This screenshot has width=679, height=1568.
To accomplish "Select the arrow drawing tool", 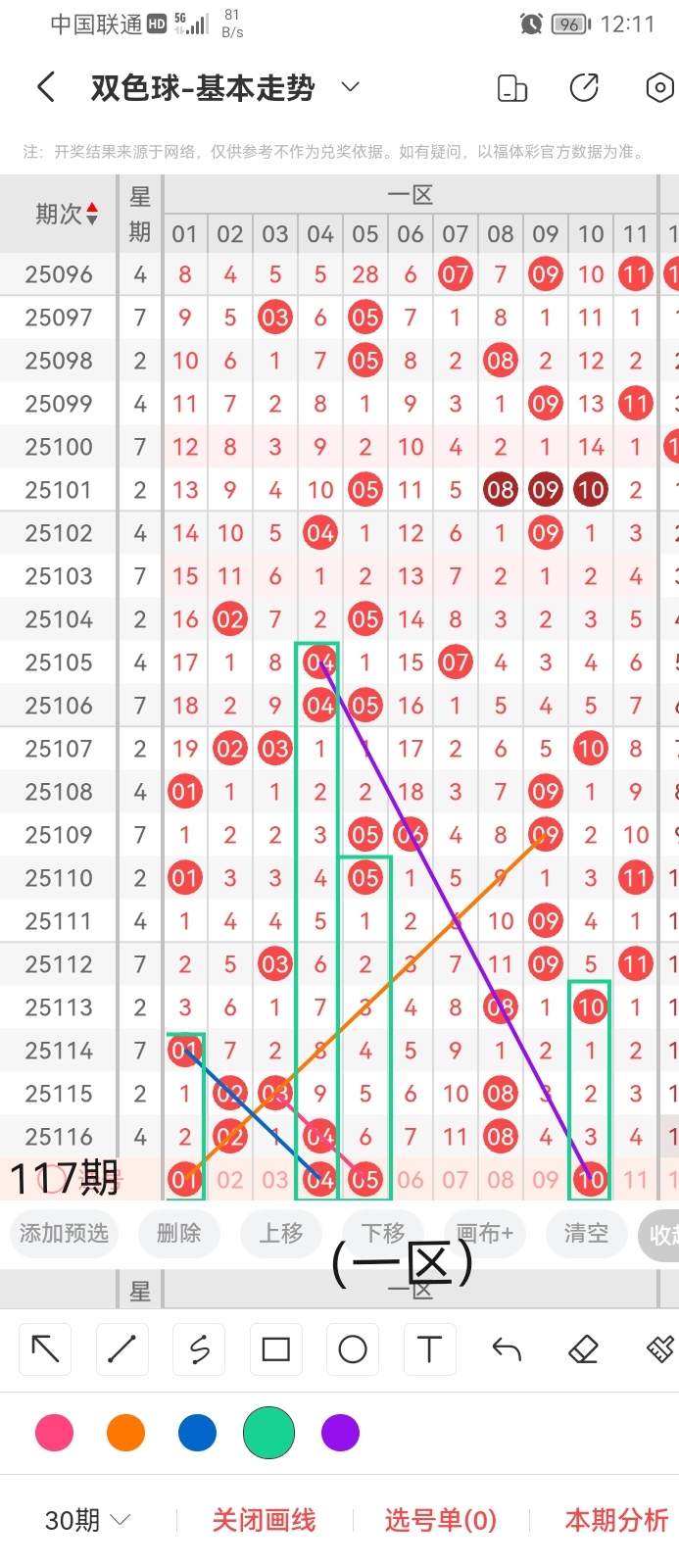I will 45,1349.
